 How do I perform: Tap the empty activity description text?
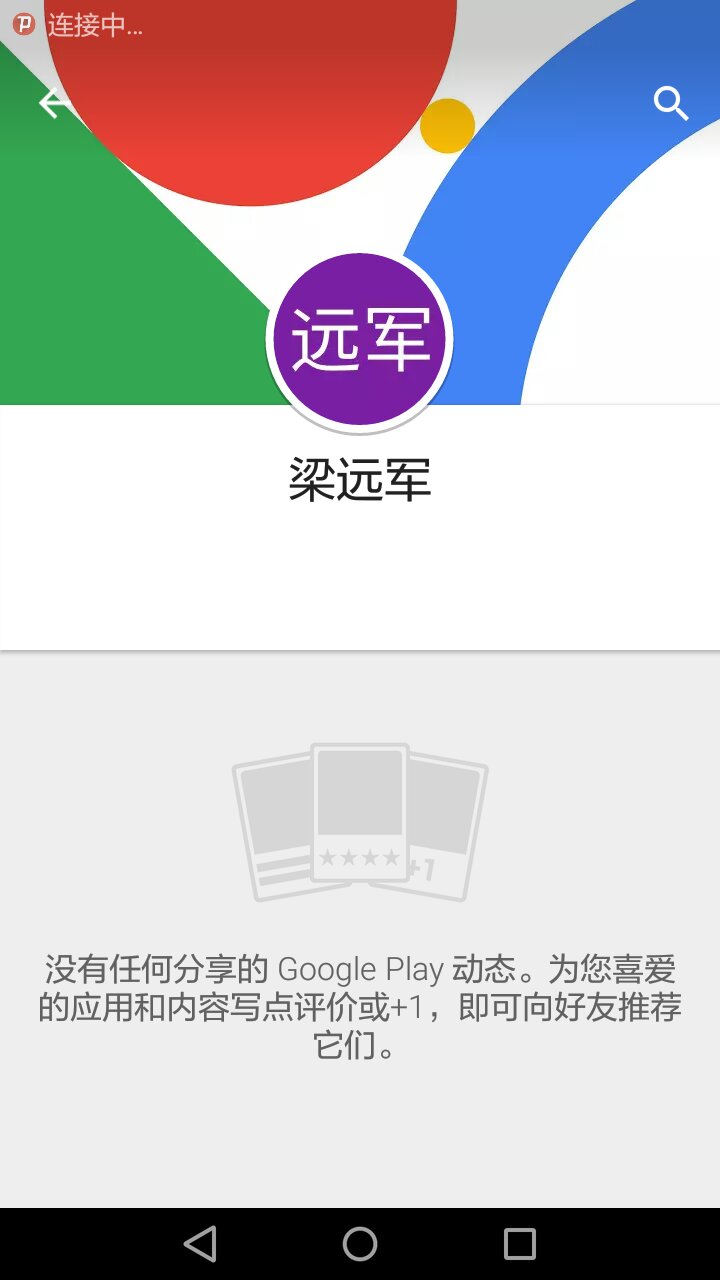coord(360,1005)
